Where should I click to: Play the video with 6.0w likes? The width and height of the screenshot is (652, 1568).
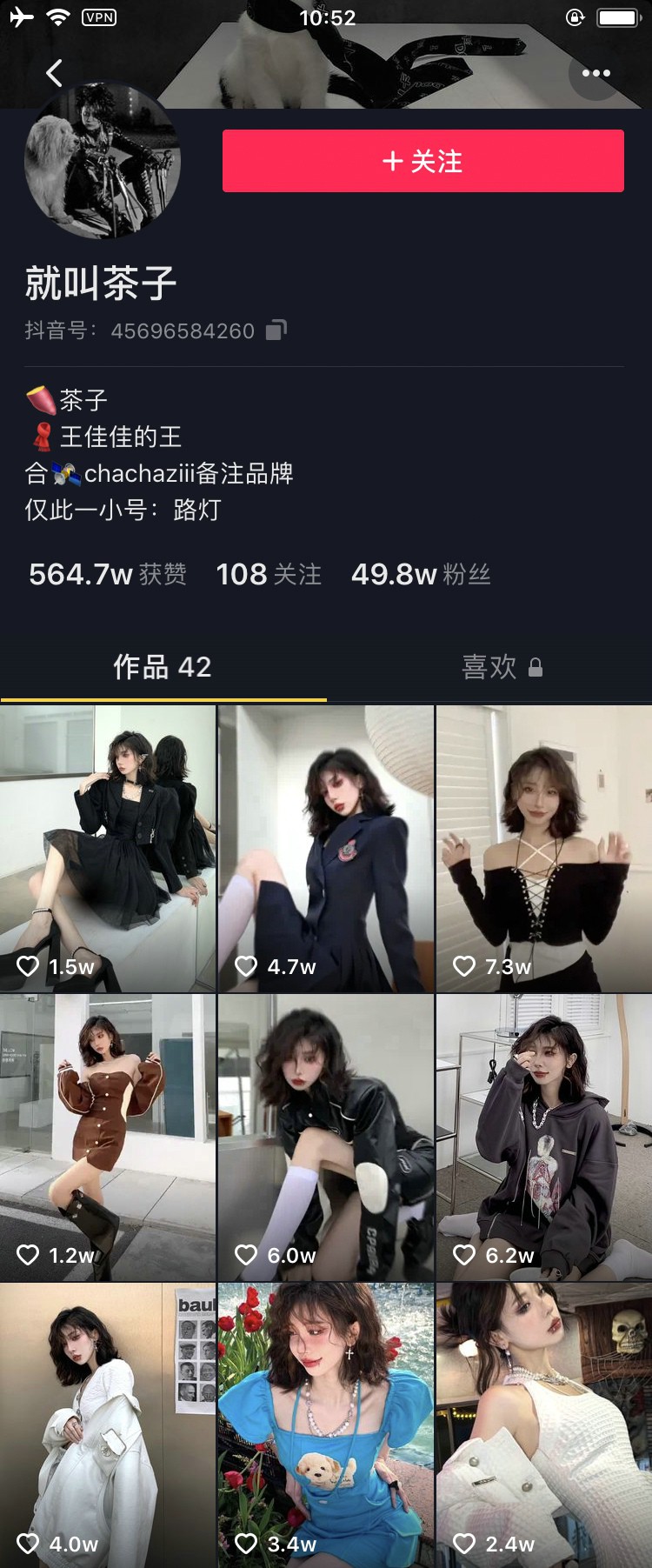tap(326, 1138)
